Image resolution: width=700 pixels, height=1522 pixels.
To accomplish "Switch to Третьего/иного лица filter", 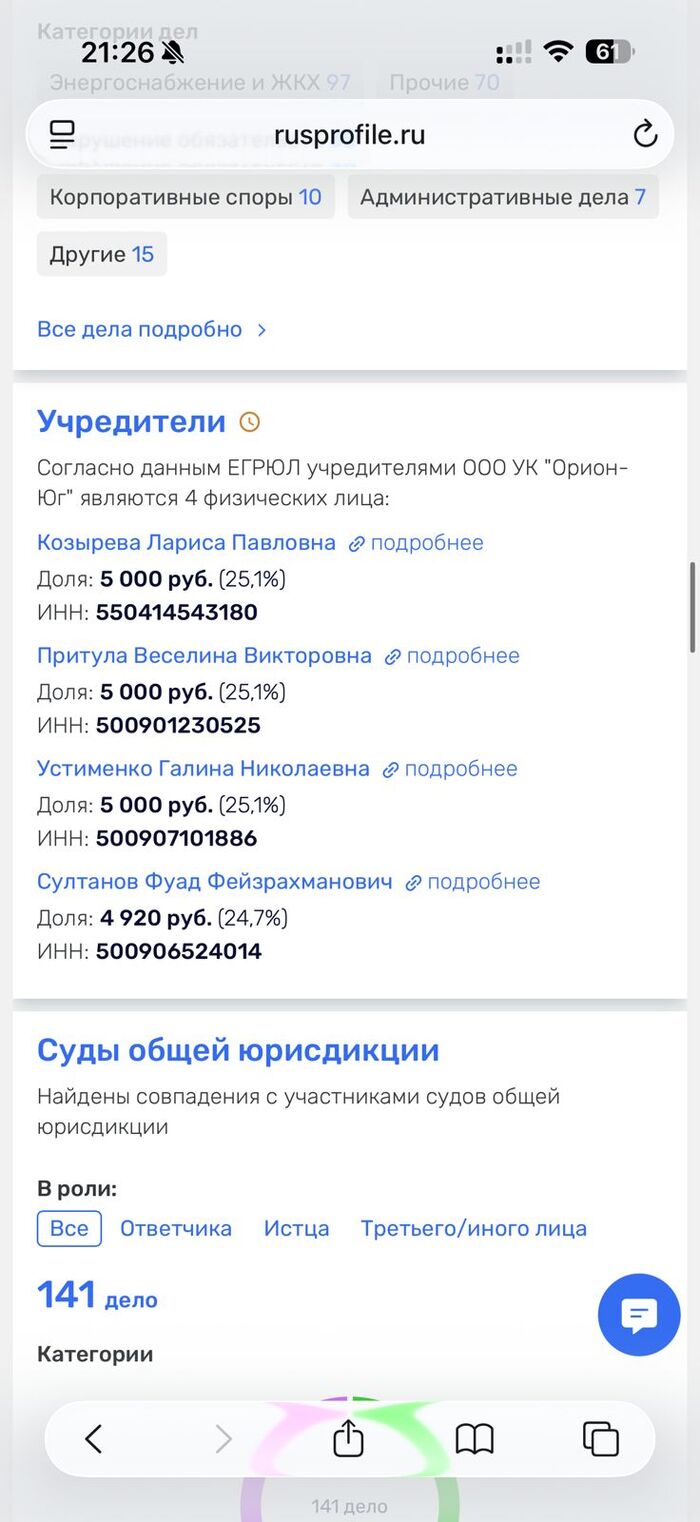I will (473, 1228).
